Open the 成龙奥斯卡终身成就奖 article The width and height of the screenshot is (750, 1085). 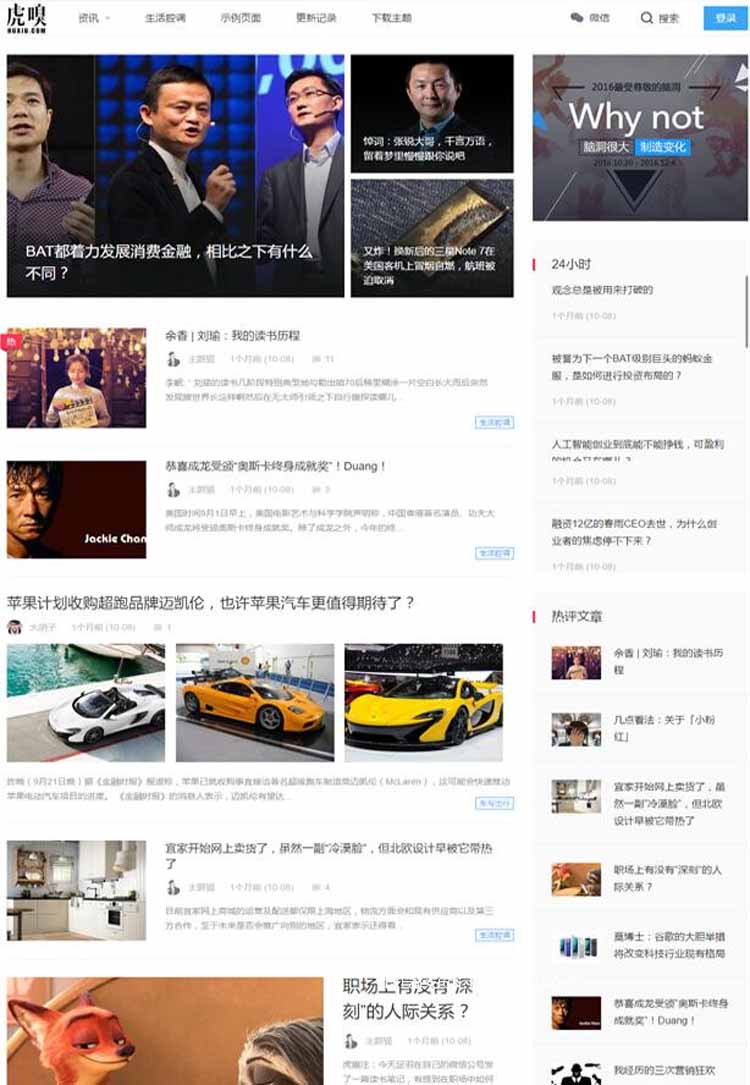275,466
